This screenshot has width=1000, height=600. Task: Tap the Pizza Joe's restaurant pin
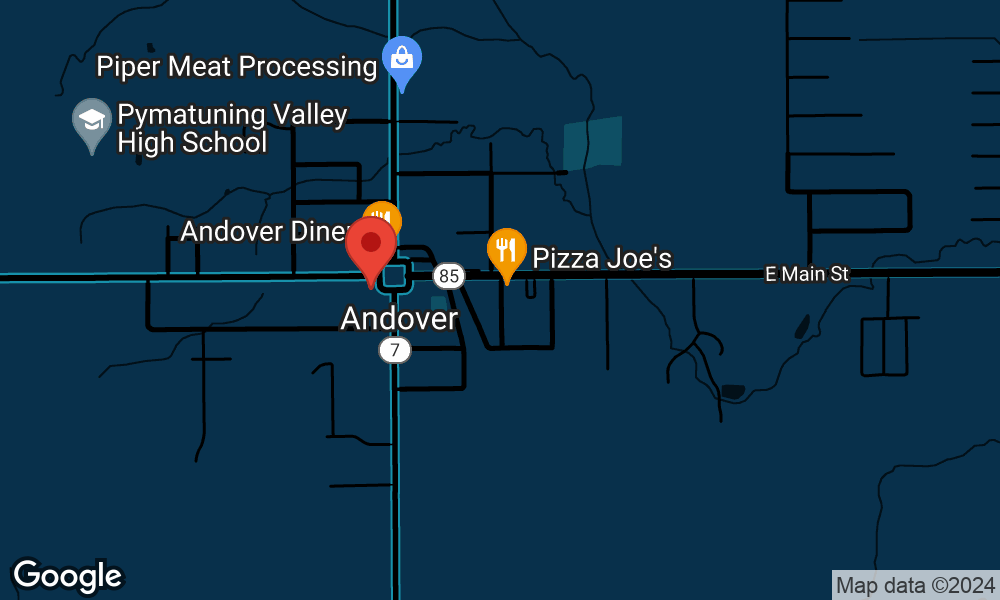(x=507, y=250)
